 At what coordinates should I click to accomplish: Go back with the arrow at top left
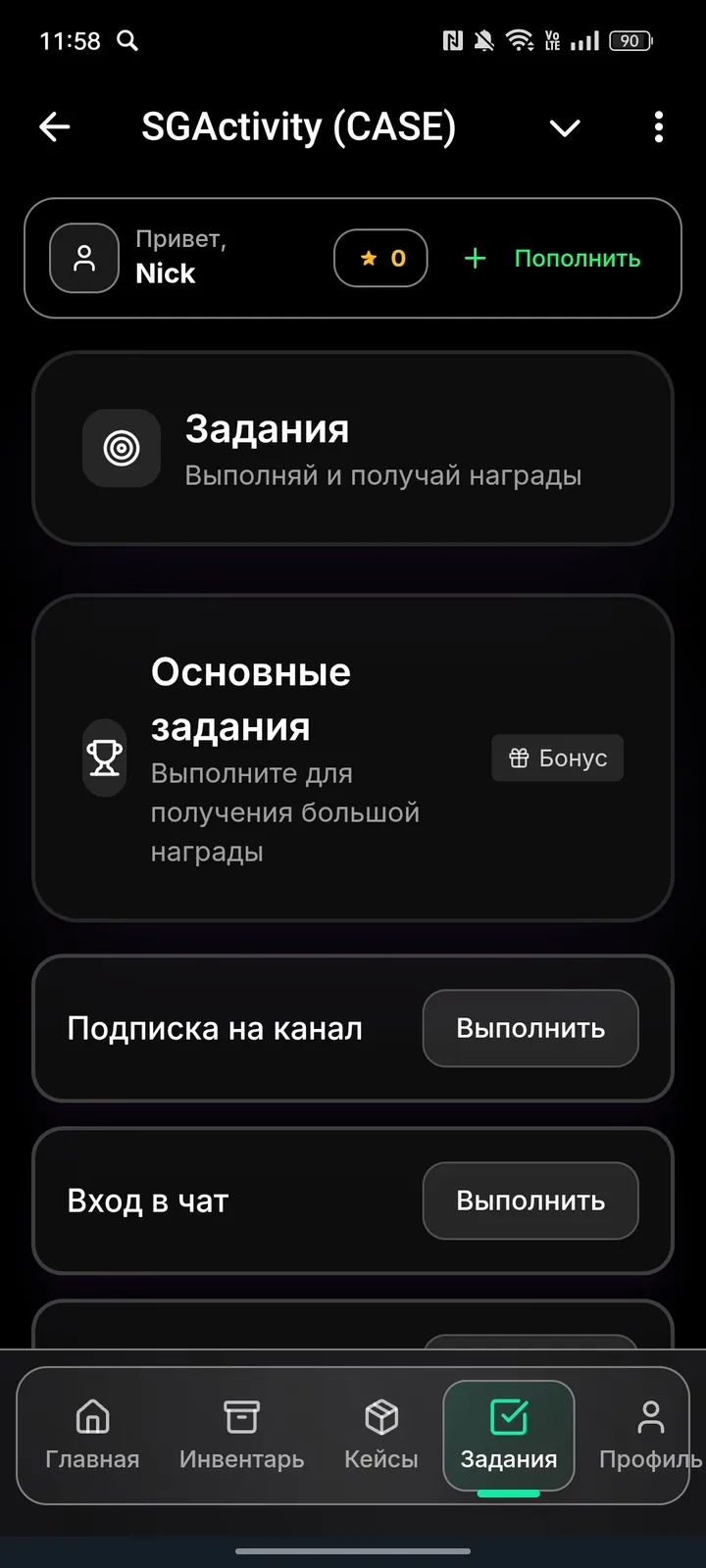[x=54, y=127]
